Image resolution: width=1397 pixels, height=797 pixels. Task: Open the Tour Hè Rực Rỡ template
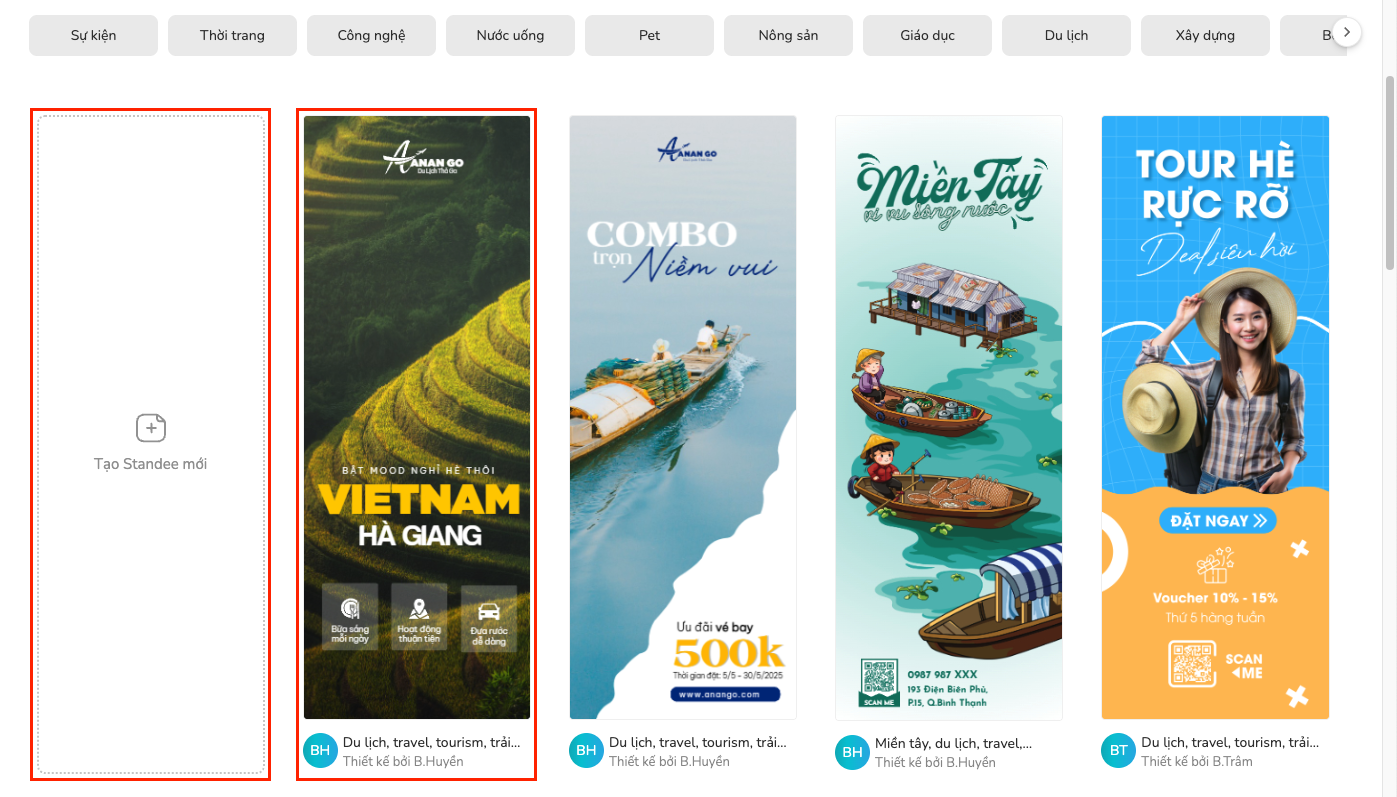(x=1215, y=417)
